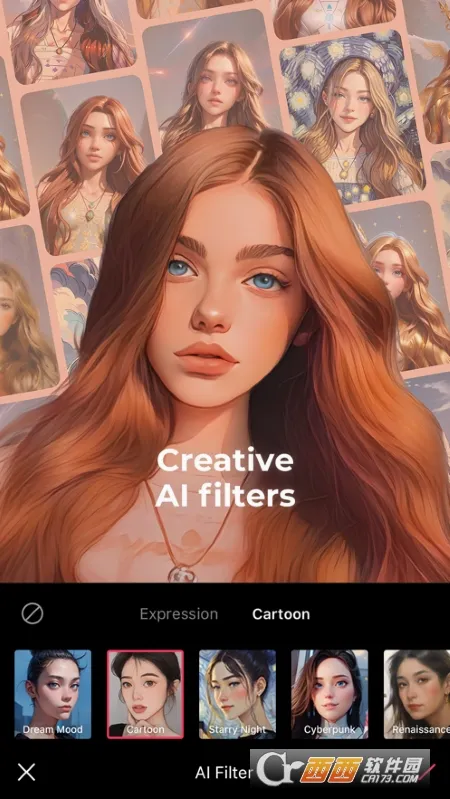The height and width of the screenshot is (799, 450).
Task: Apply the Dream Mood filter
Action: pos(53,694)
